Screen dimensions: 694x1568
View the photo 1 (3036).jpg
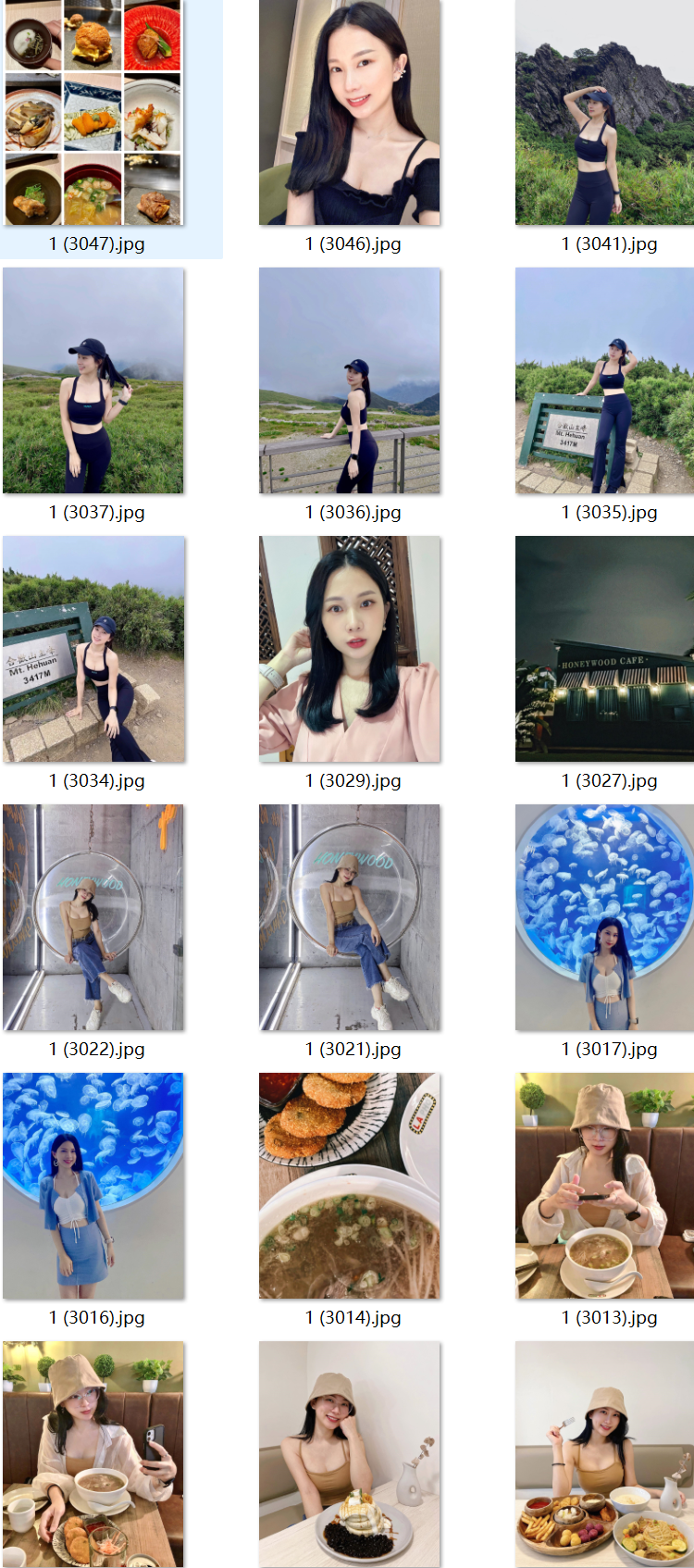coord(350,380)
